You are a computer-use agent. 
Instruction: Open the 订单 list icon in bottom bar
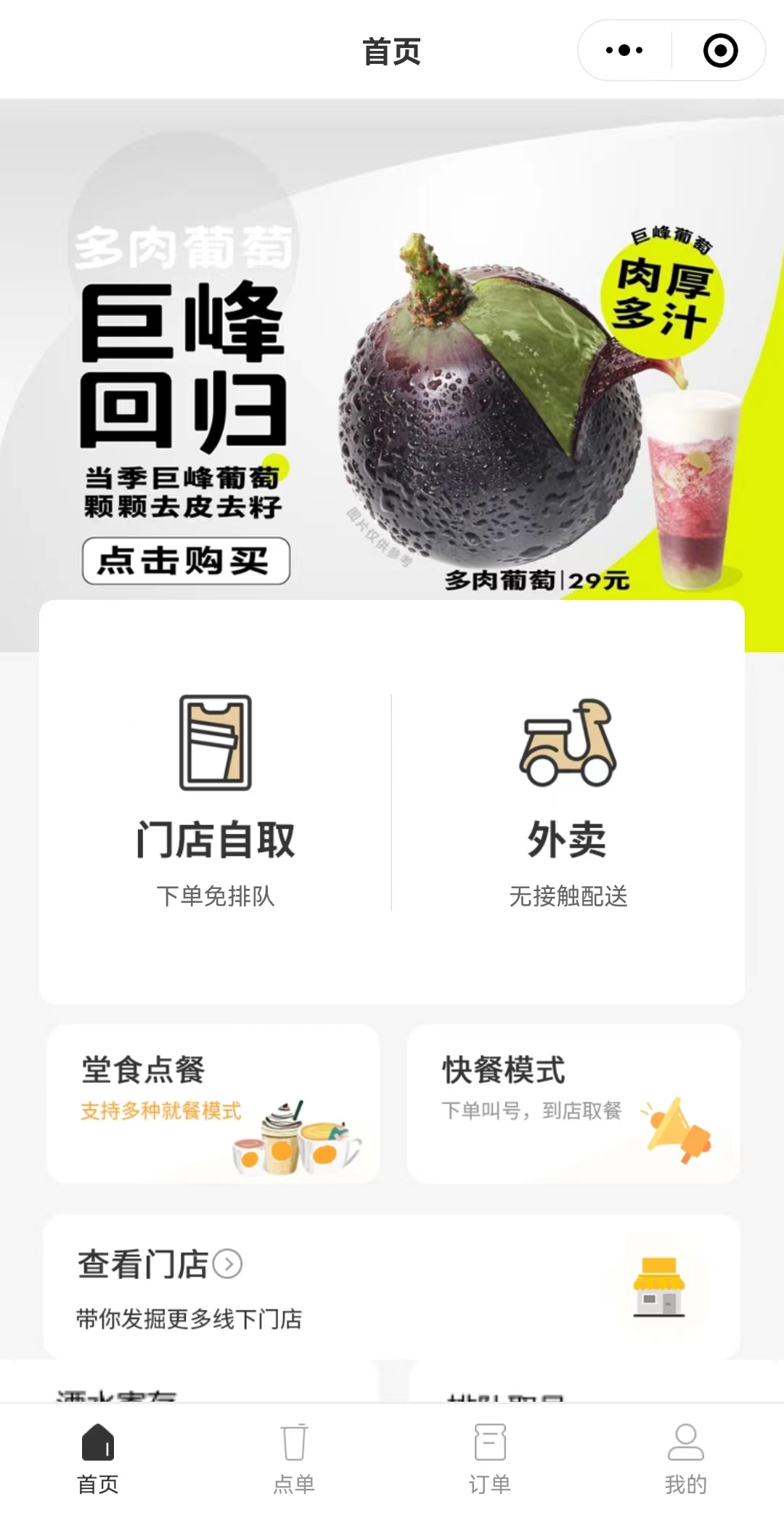490,1442
